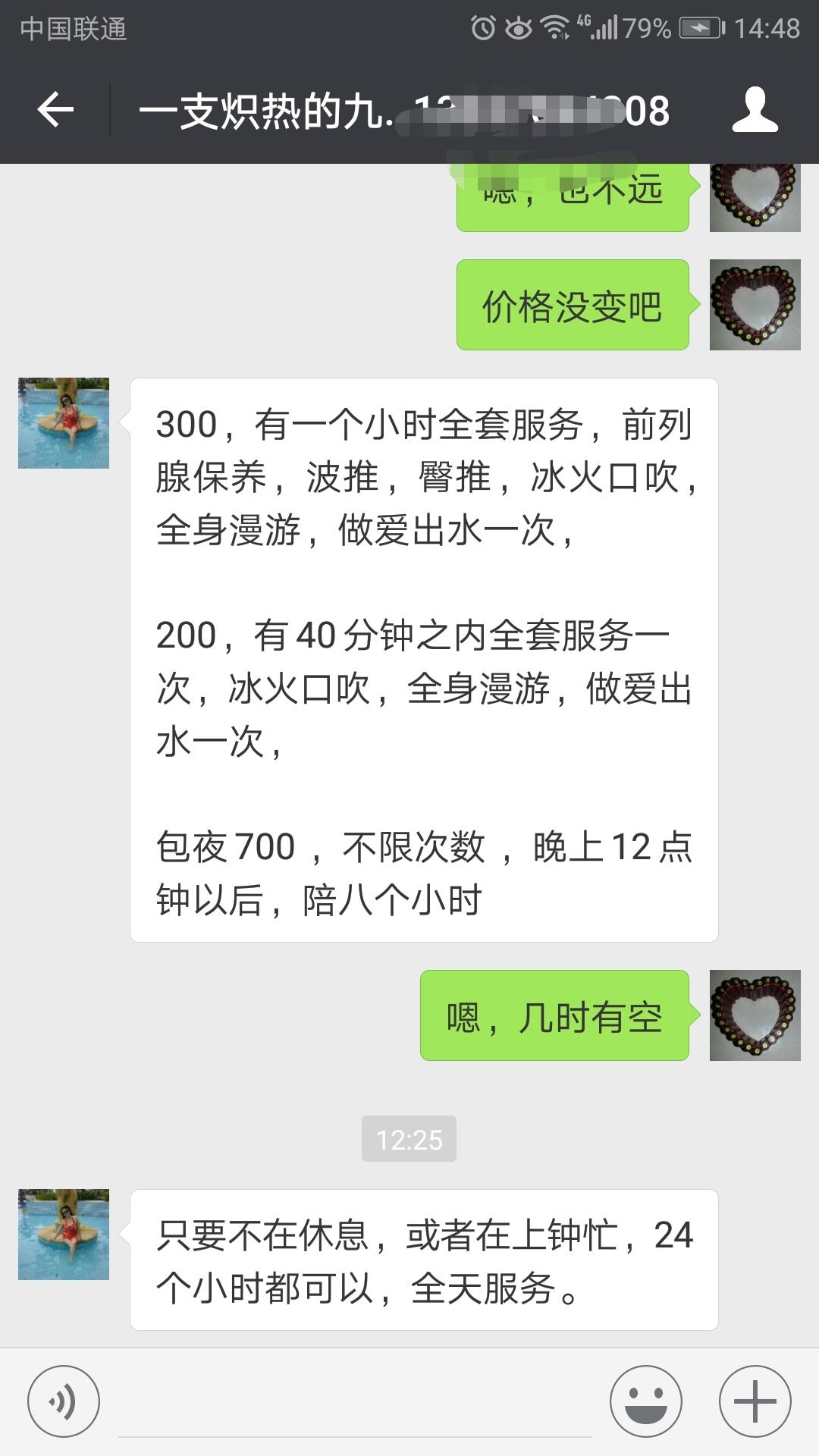Open the plus attachments menu

(x=755, y=1401)
